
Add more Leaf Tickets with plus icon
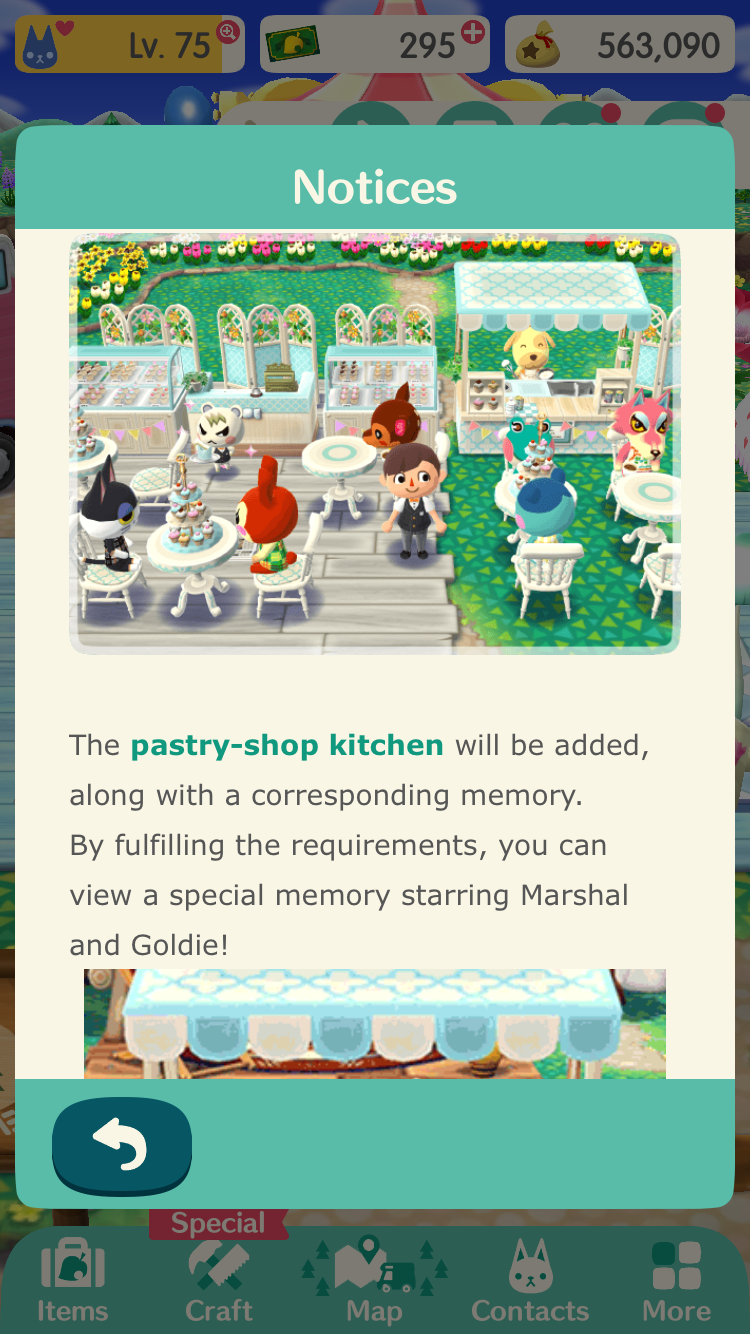click(472, 32)
